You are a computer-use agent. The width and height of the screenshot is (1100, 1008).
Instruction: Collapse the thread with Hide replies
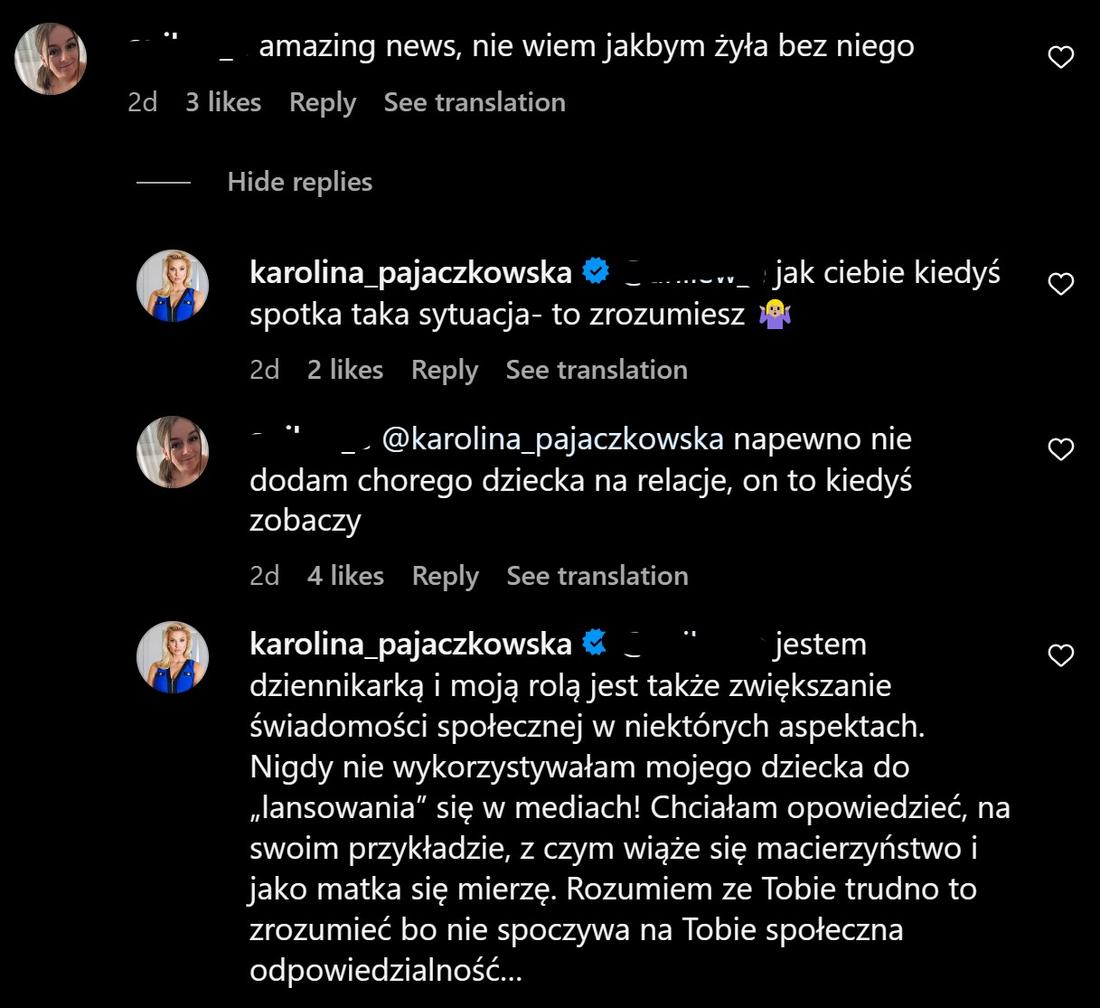pos(299,182)
